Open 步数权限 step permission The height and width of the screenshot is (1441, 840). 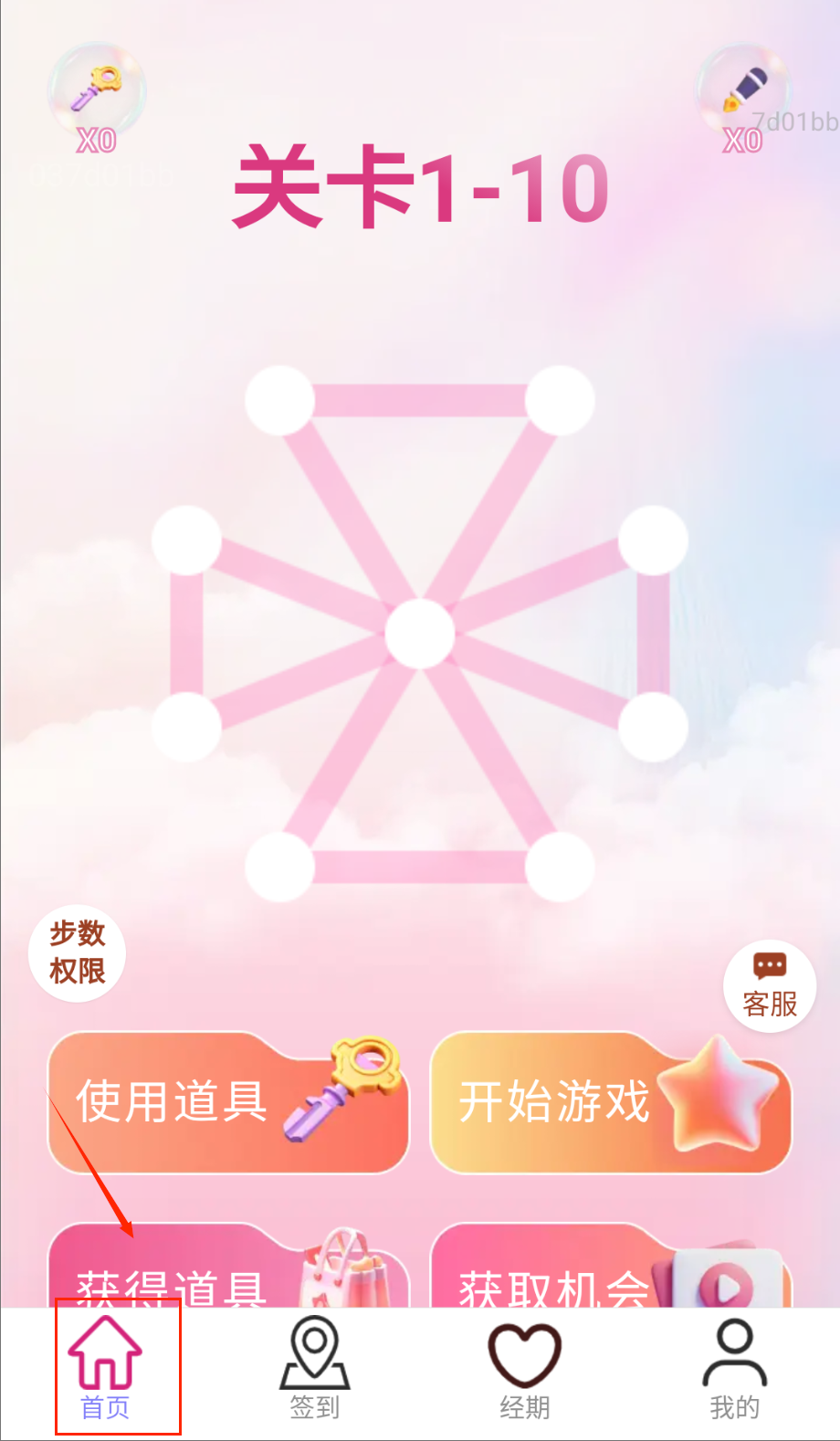[x=77, y=953]
